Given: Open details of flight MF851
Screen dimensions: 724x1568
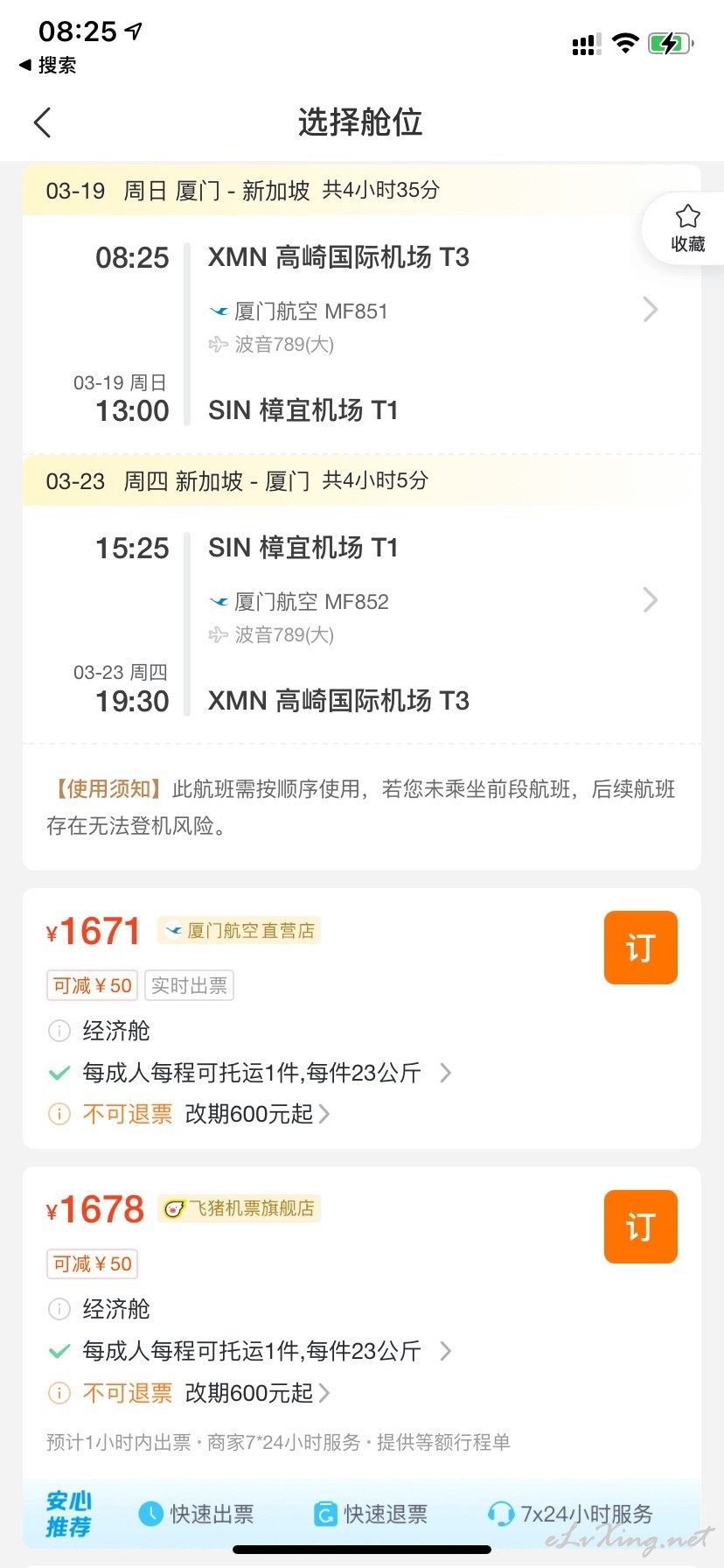Looking at the screenshot, I should [650, 309].
